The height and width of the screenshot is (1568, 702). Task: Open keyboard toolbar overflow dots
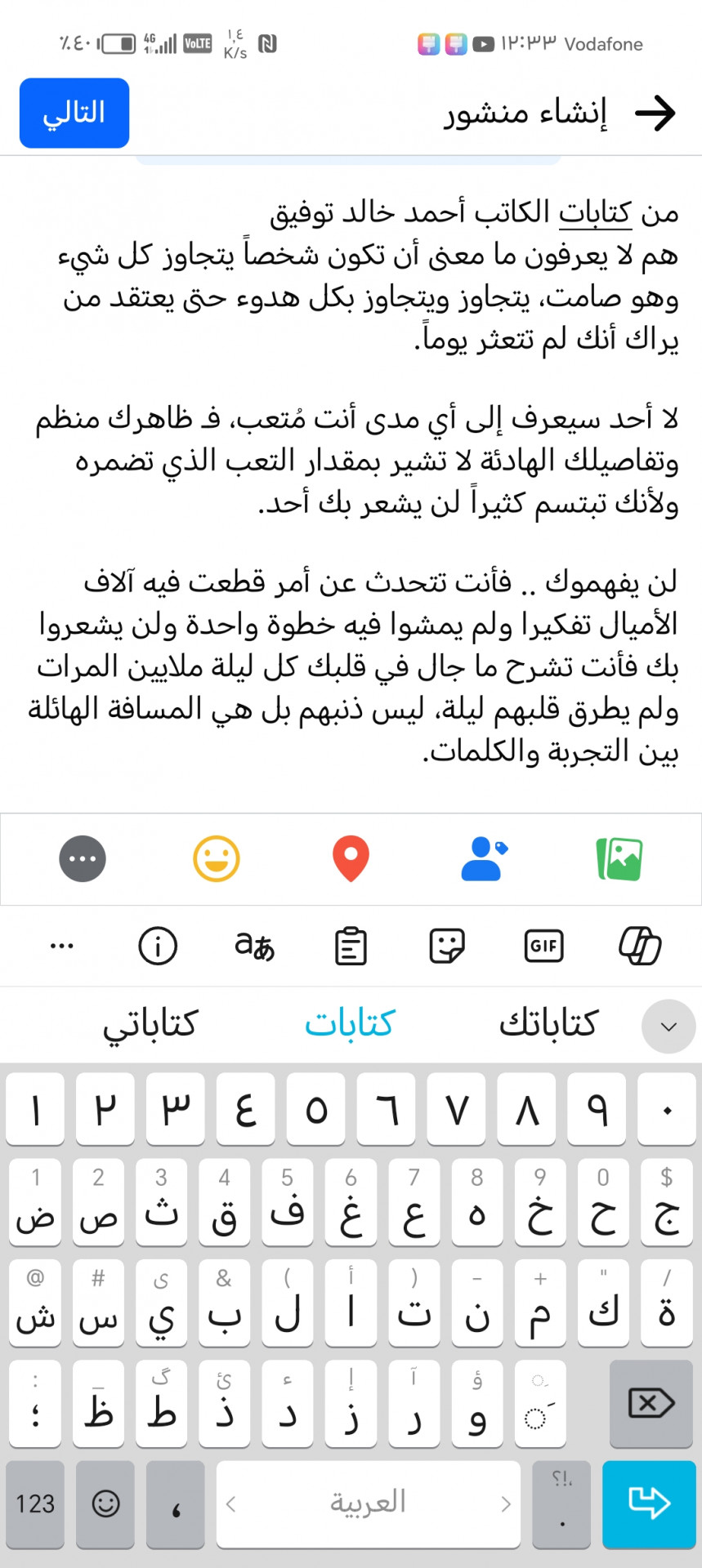62,946
